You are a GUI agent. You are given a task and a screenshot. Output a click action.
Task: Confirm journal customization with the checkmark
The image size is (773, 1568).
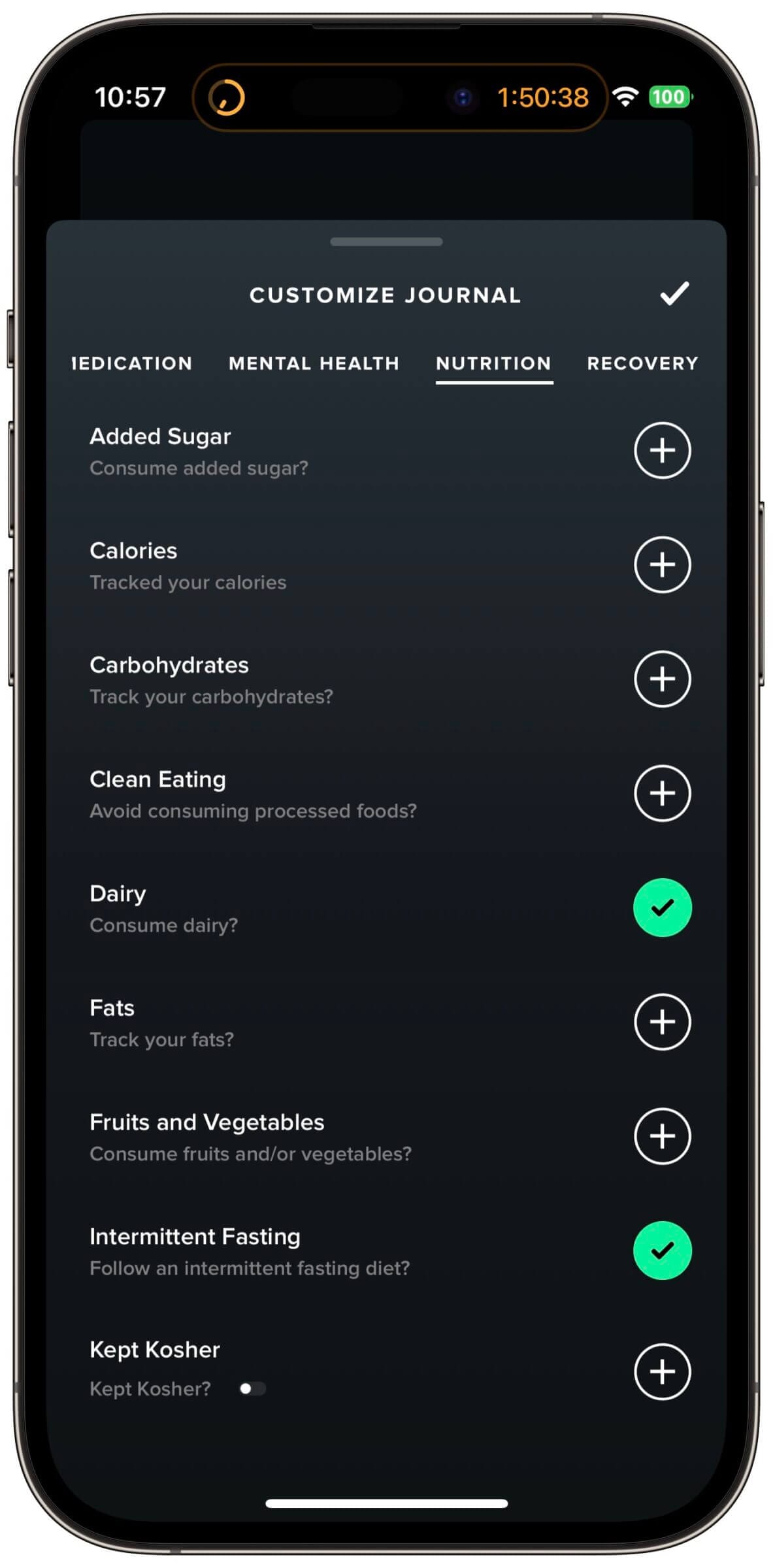pos(674,294)
